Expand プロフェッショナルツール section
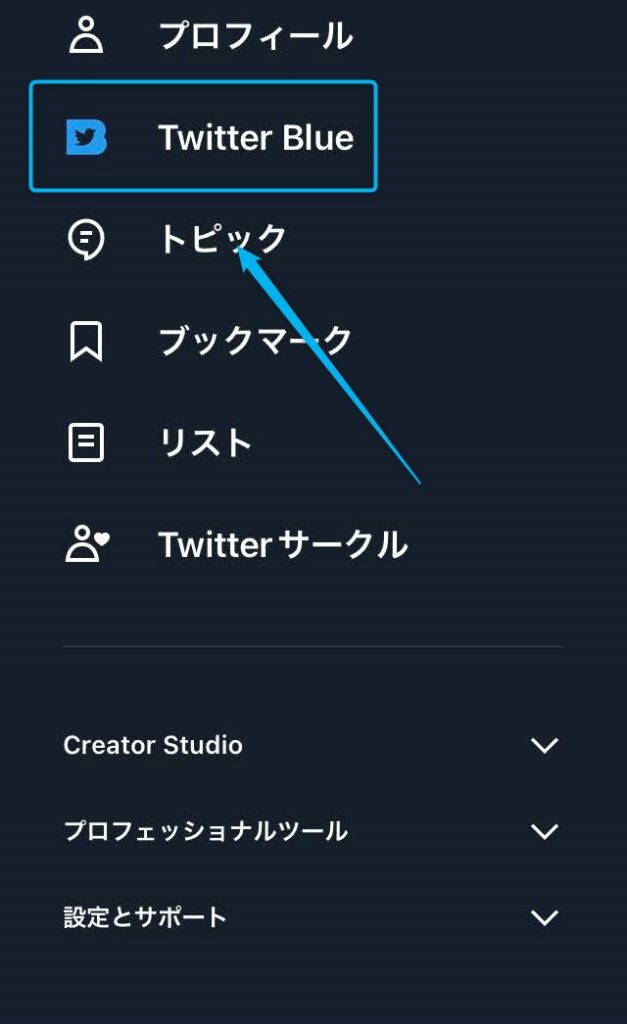This screenshot has width=627, height=1024. click(x=312, y=831)
